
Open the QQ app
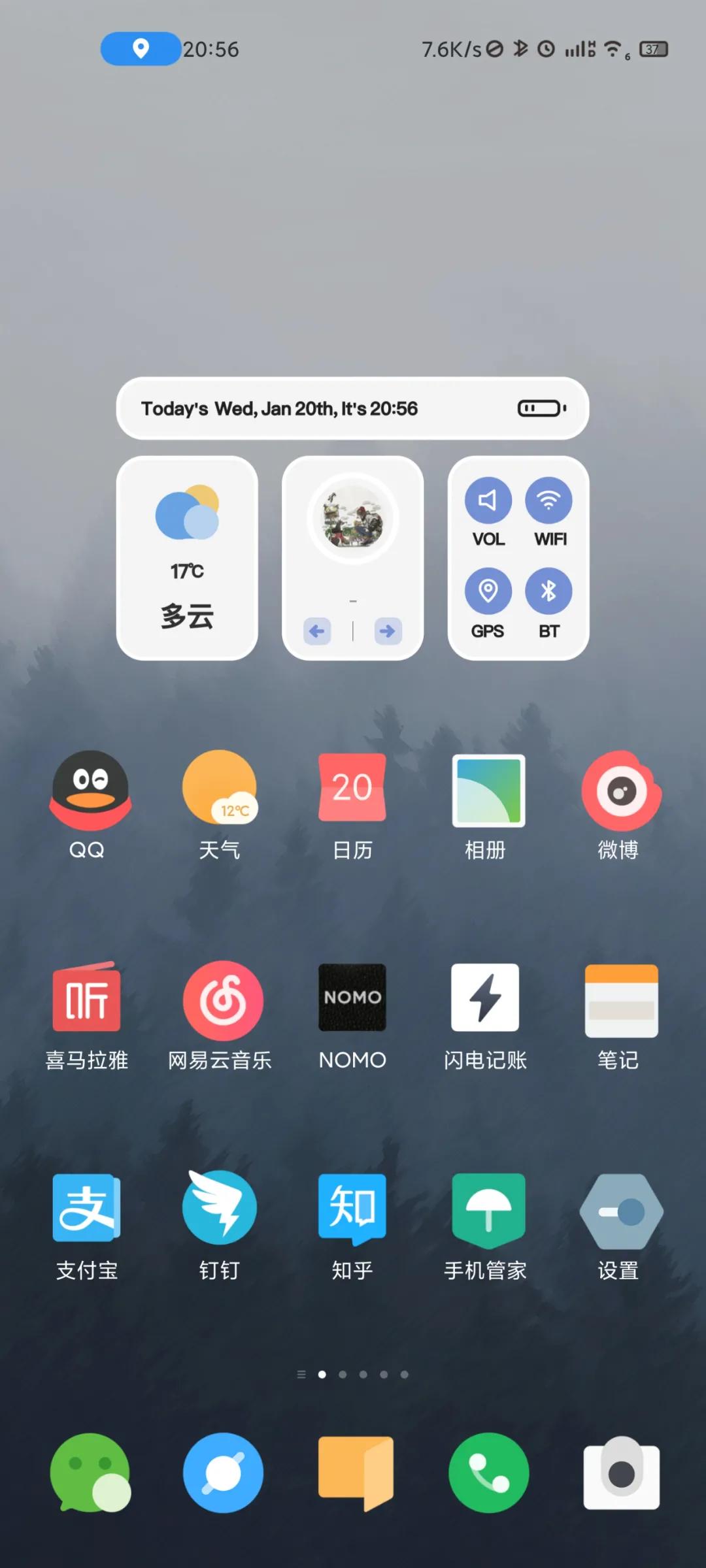pyautogui.click(x=90, y=791)
